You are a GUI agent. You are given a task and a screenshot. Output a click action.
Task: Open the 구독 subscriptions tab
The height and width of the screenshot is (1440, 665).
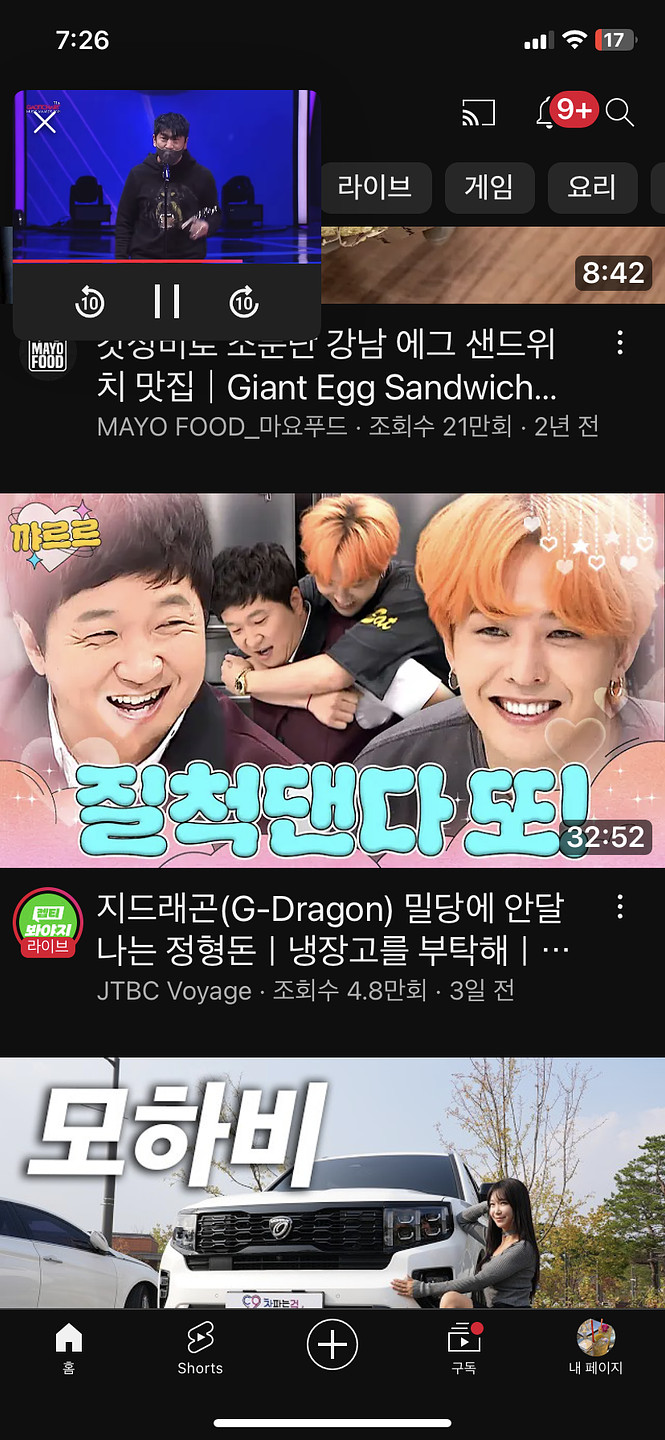[461, 1347]
